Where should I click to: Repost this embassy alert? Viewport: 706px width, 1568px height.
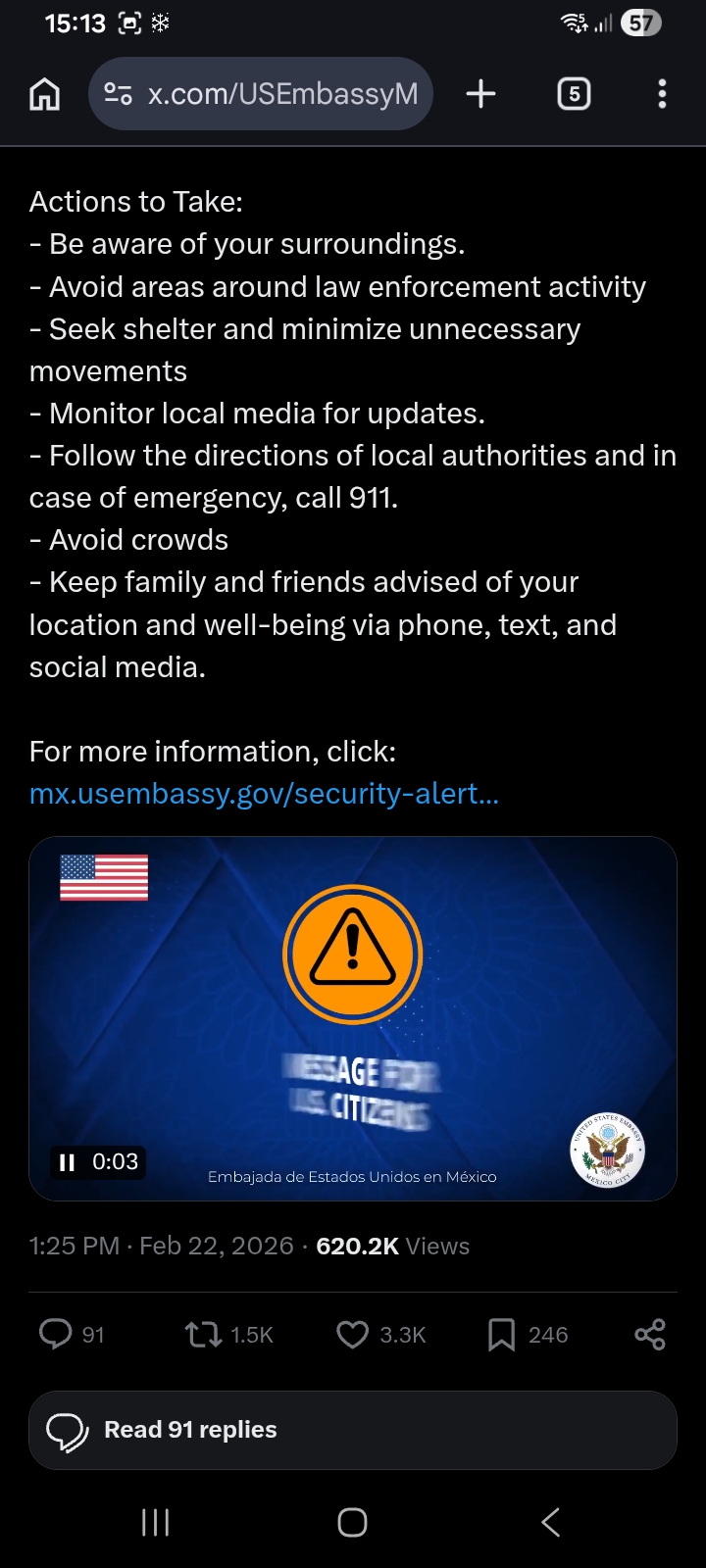point(204,1334)
